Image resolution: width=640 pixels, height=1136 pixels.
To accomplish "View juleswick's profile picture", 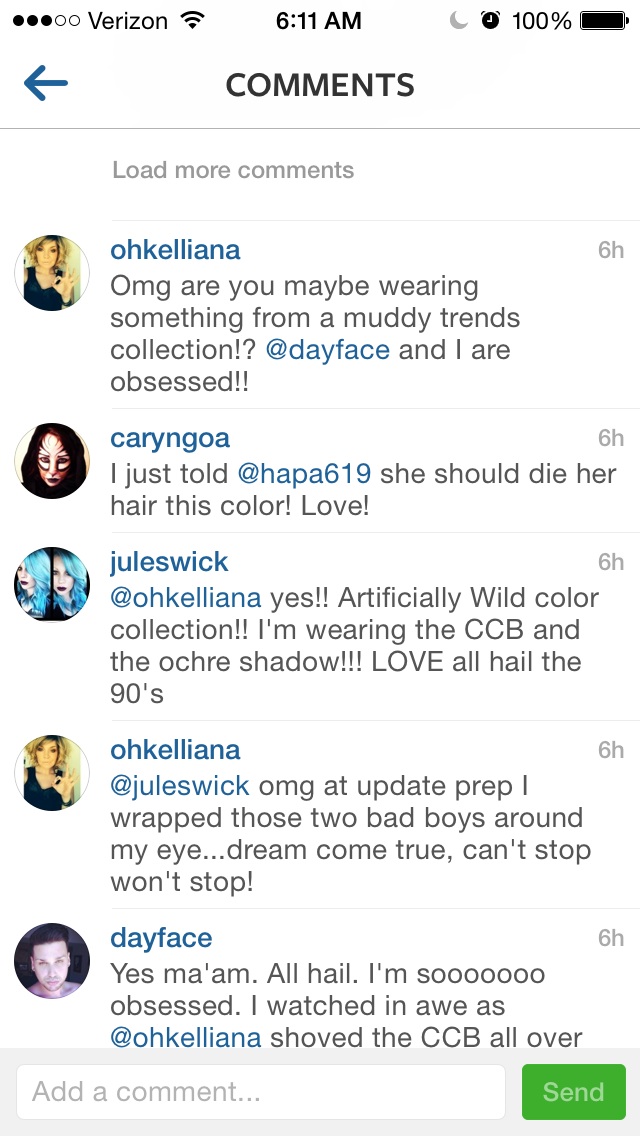I will (x=52, y=584).
